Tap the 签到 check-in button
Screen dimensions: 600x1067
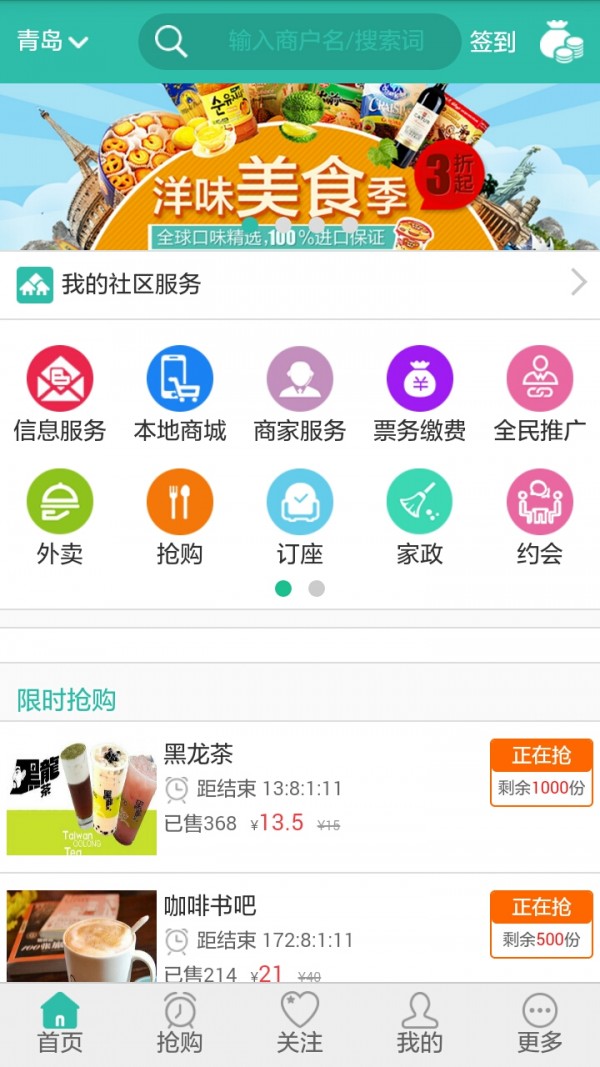tap(492, 42)
